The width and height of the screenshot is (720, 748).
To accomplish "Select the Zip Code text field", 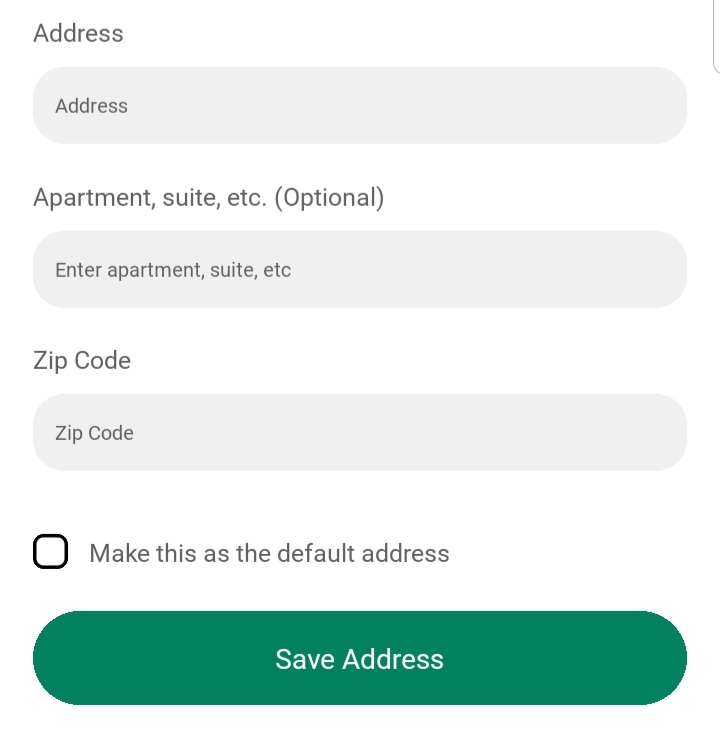I will [x=360, y=432].
